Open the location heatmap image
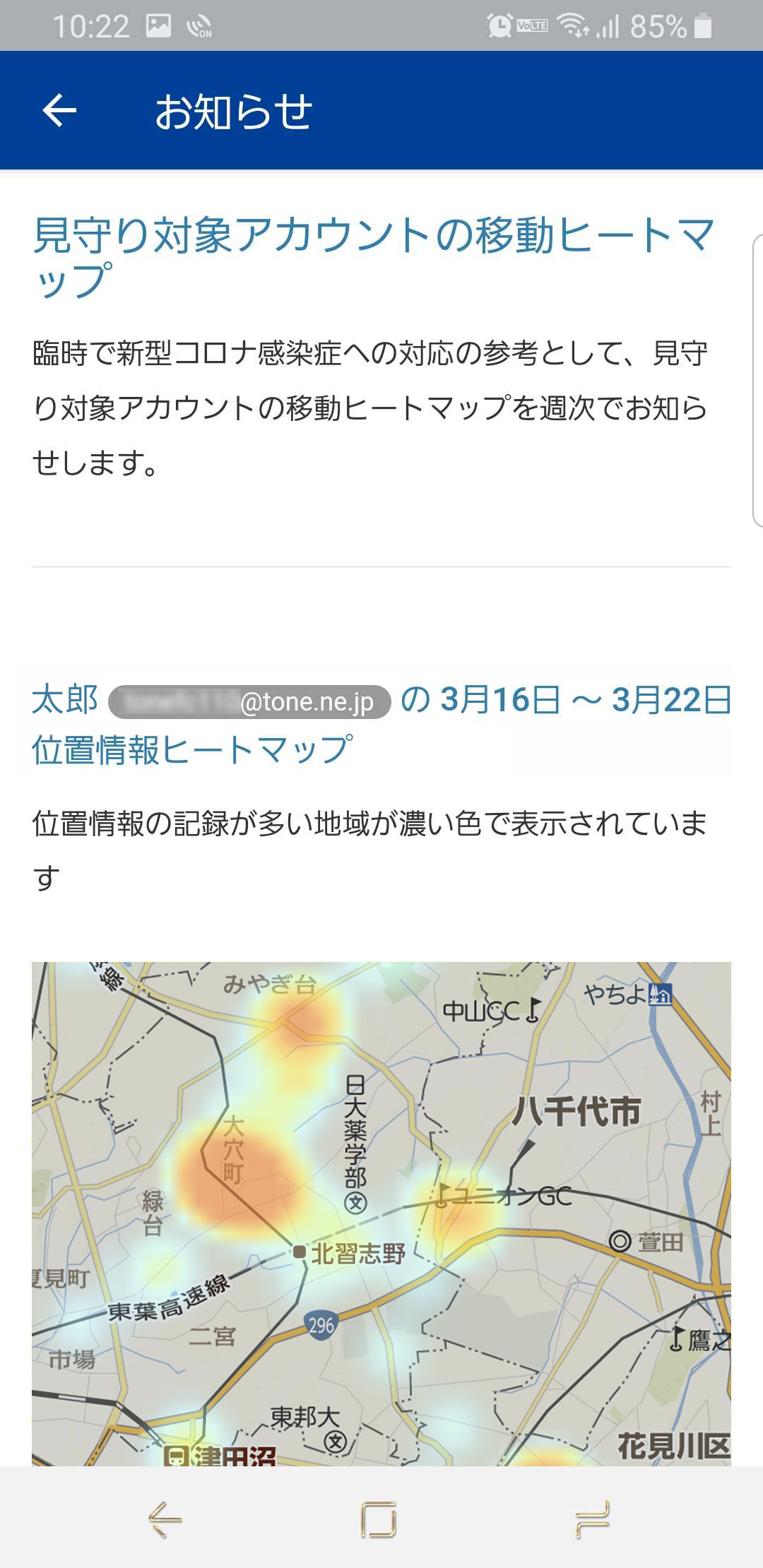 click(381, 1212)
